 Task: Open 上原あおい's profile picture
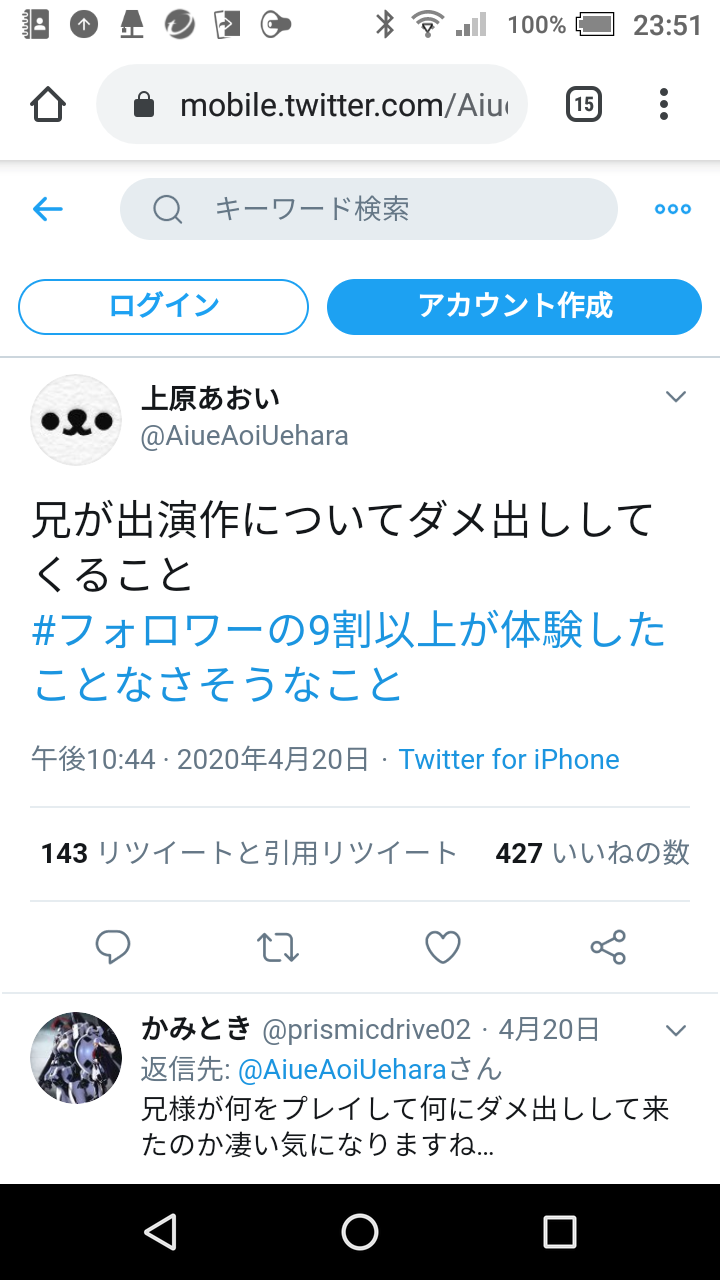click(76, 420)
